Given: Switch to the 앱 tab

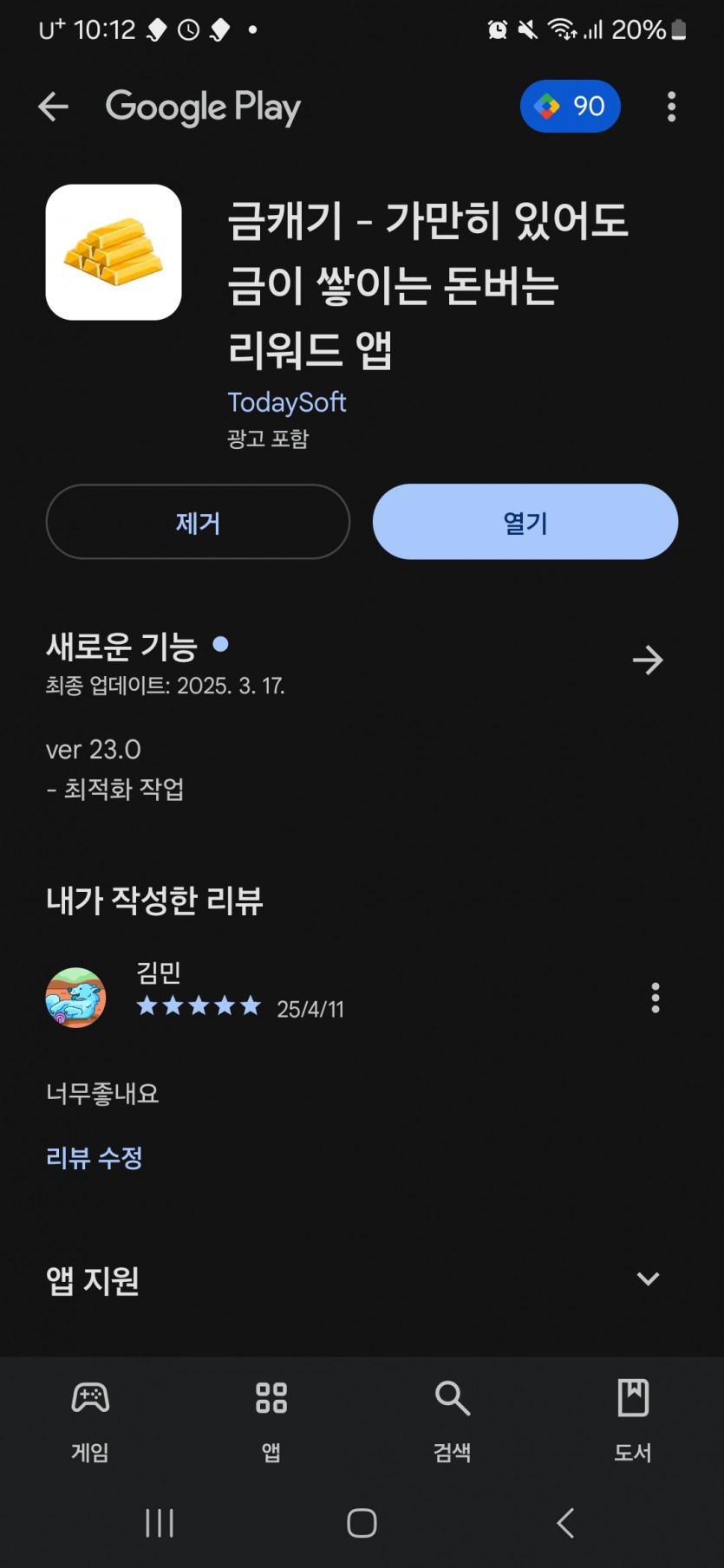Looking at the screenshot, I should pos(271,1420).
